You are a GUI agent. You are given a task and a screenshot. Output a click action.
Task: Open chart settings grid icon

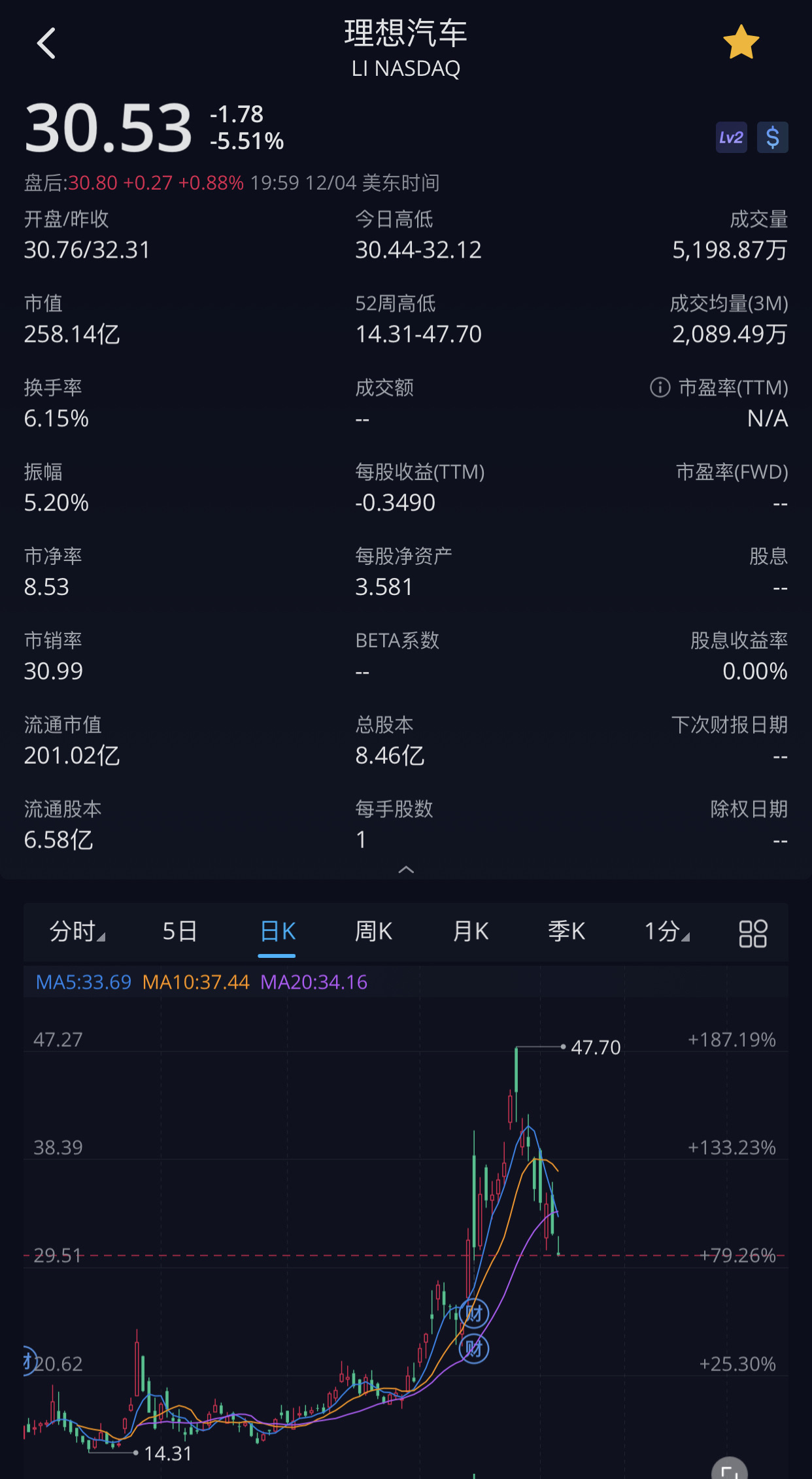coord(753,933)
